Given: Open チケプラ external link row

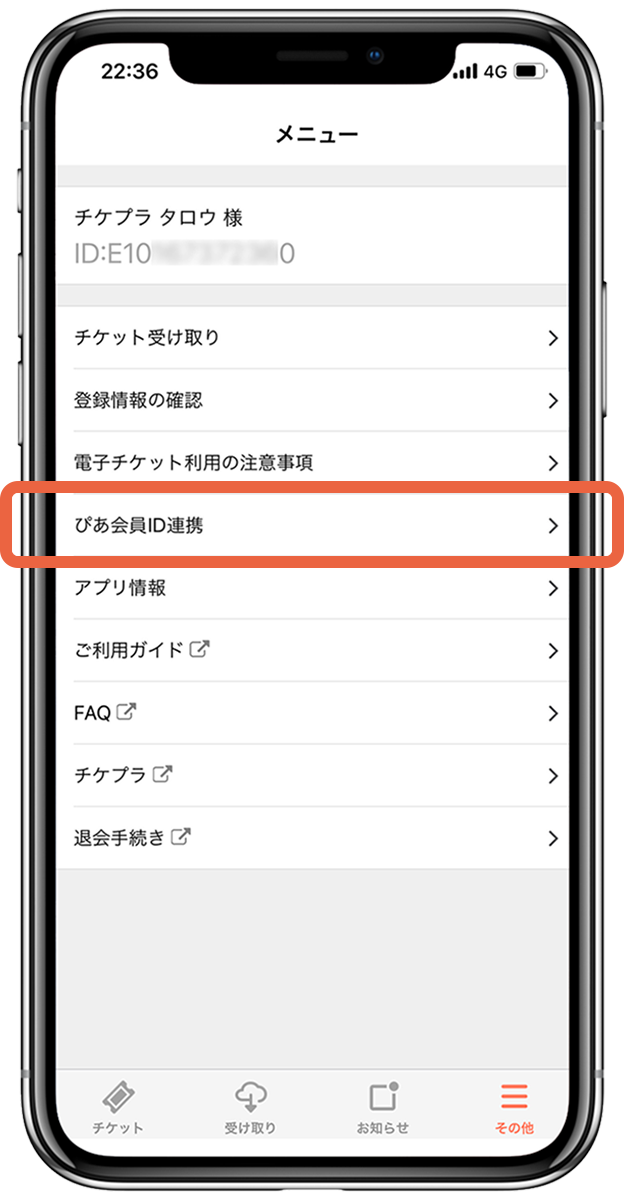Looking at the screenshot, I should [x=312, y=775].
